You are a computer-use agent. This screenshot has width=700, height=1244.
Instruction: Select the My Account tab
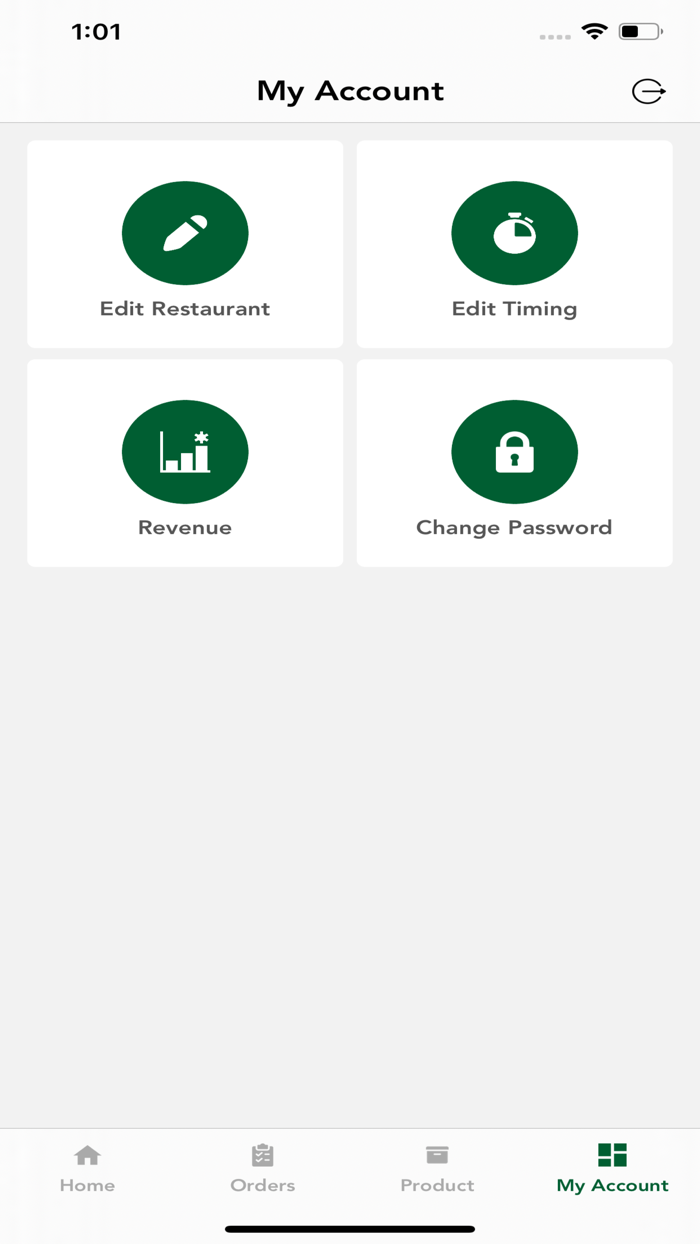click(612, 1168)
